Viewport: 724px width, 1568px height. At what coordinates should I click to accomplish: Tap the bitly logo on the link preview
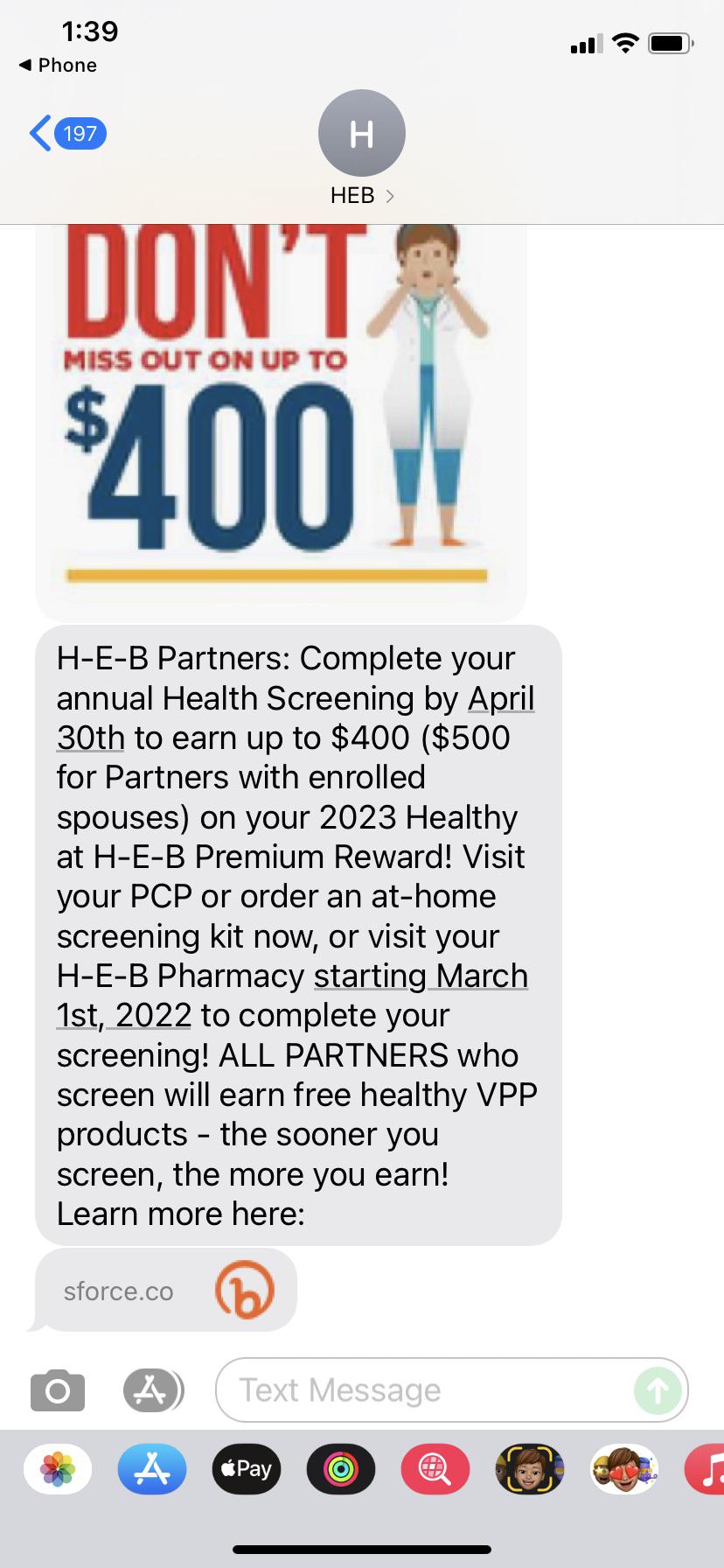(x=247, y=1289)
